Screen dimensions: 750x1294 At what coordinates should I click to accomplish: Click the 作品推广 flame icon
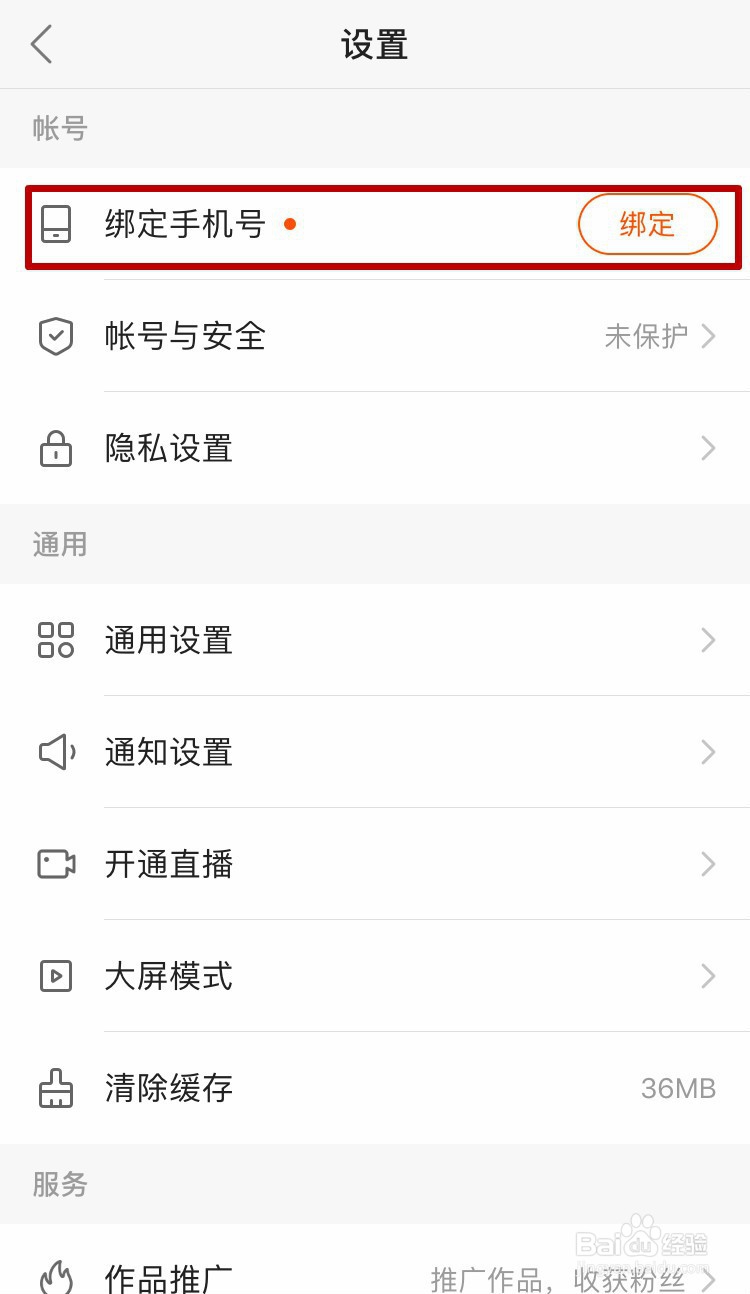[56, 1276]
